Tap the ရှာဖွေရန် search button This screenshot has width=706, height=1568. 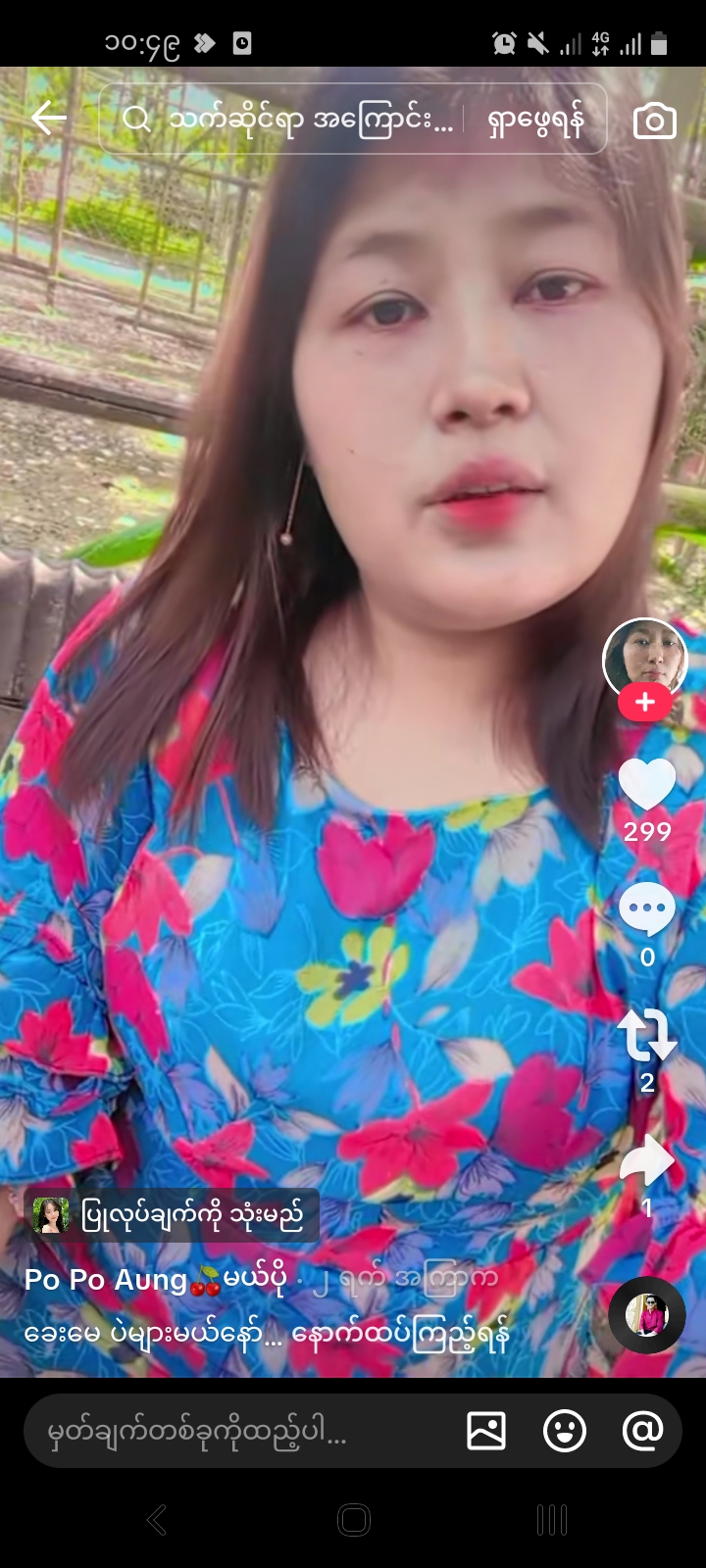click(x=535, y=120)
